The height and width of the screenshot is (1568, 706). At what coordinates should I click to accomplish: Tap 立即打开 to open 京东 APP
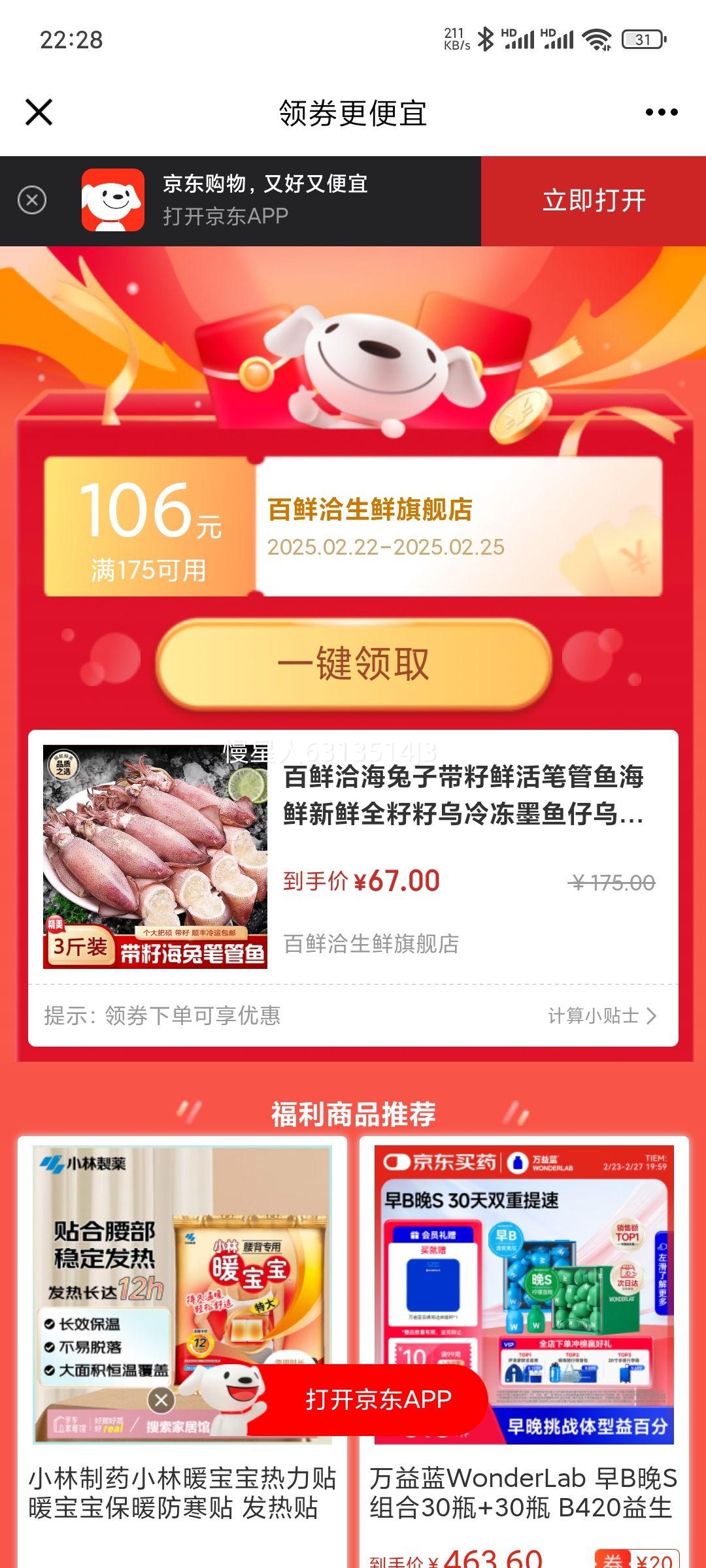coord(594,201)
